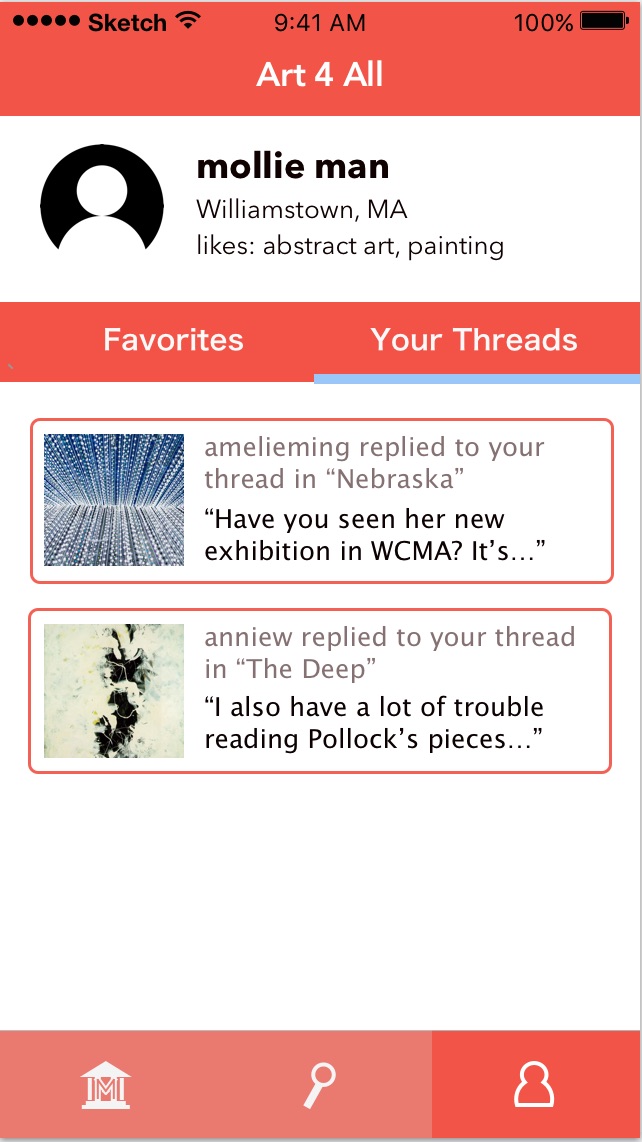Tap mollie man's profile picture
Viewport: 642px width, 1142px height.
click(102, 198)
